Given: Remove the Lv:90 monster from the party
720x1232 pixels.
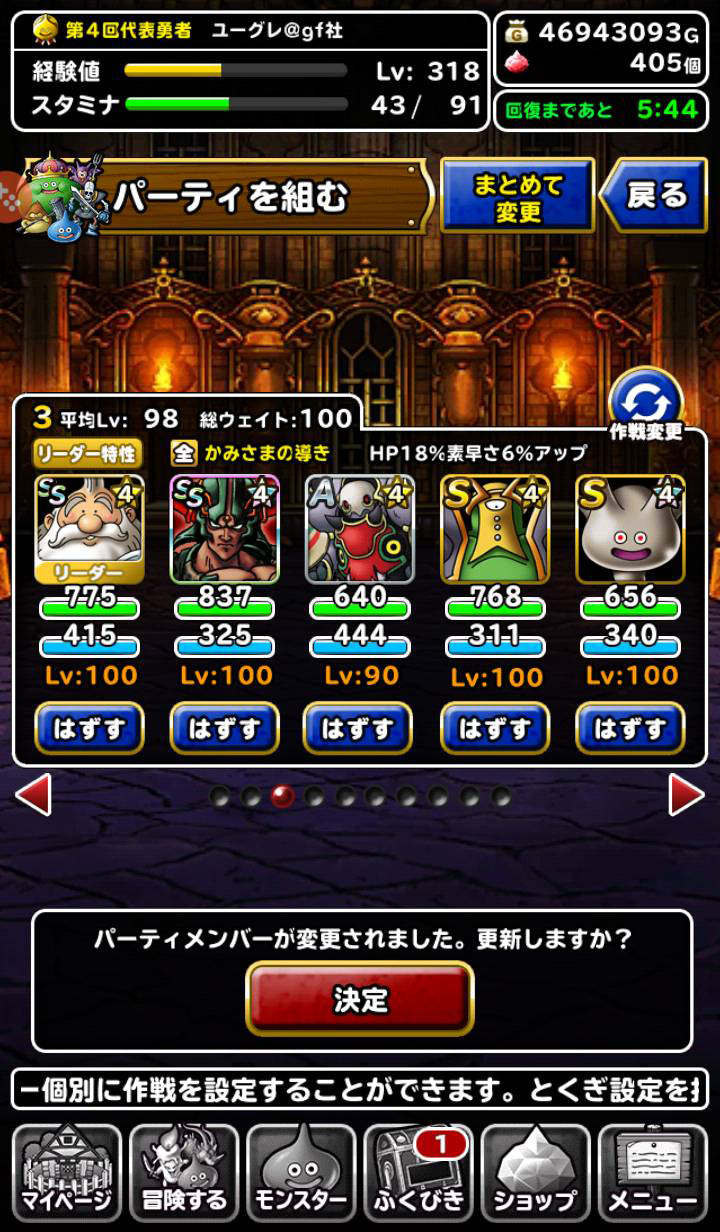Looking at the screenshot, I should click(x=359, y=728).
